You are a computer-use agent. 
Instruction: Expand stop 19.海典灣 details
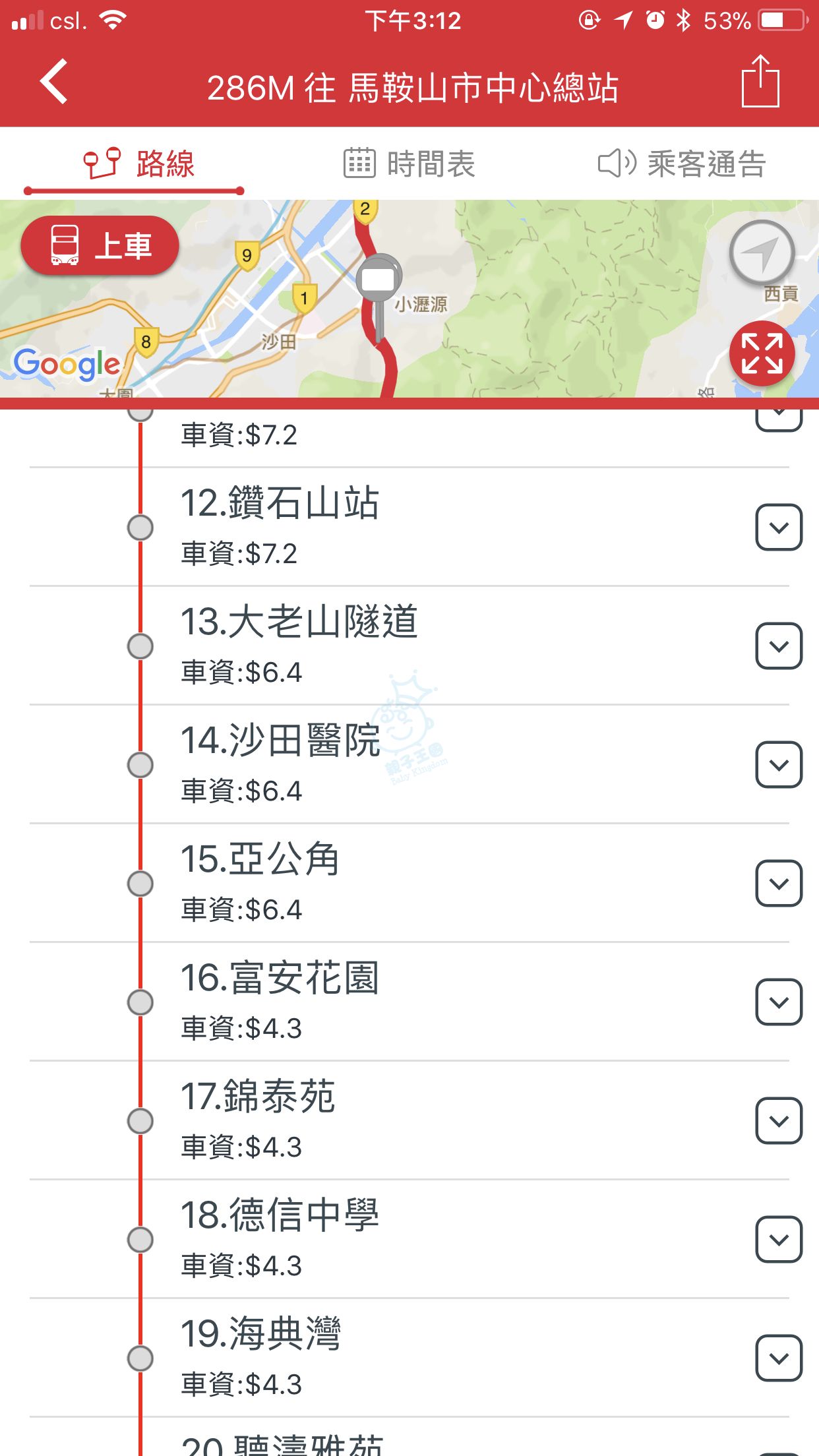tap(779, 1358)
